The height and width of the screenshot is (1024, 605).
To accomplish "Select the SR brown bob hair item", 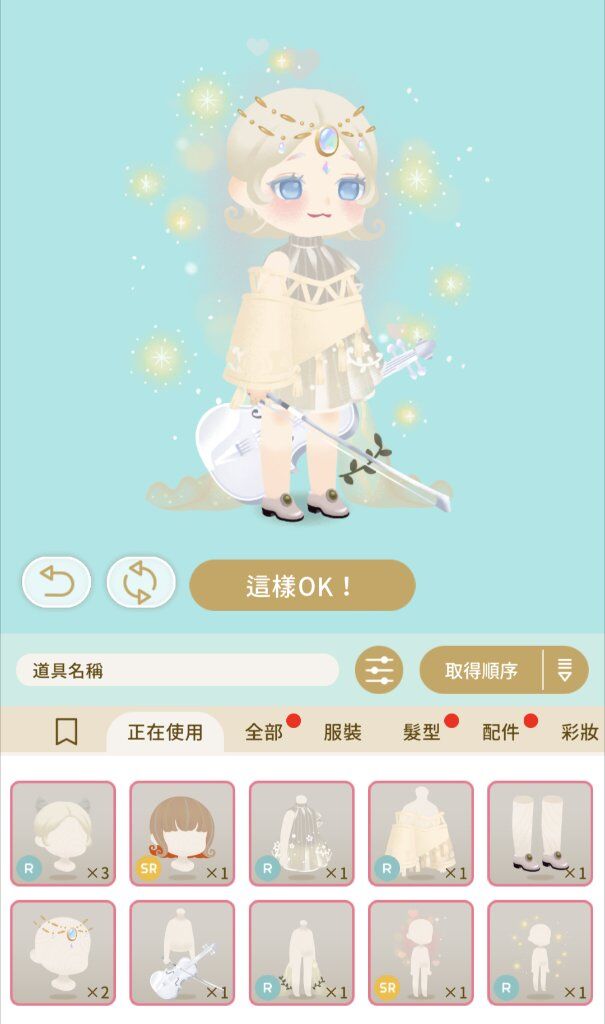I will (182, 833).
